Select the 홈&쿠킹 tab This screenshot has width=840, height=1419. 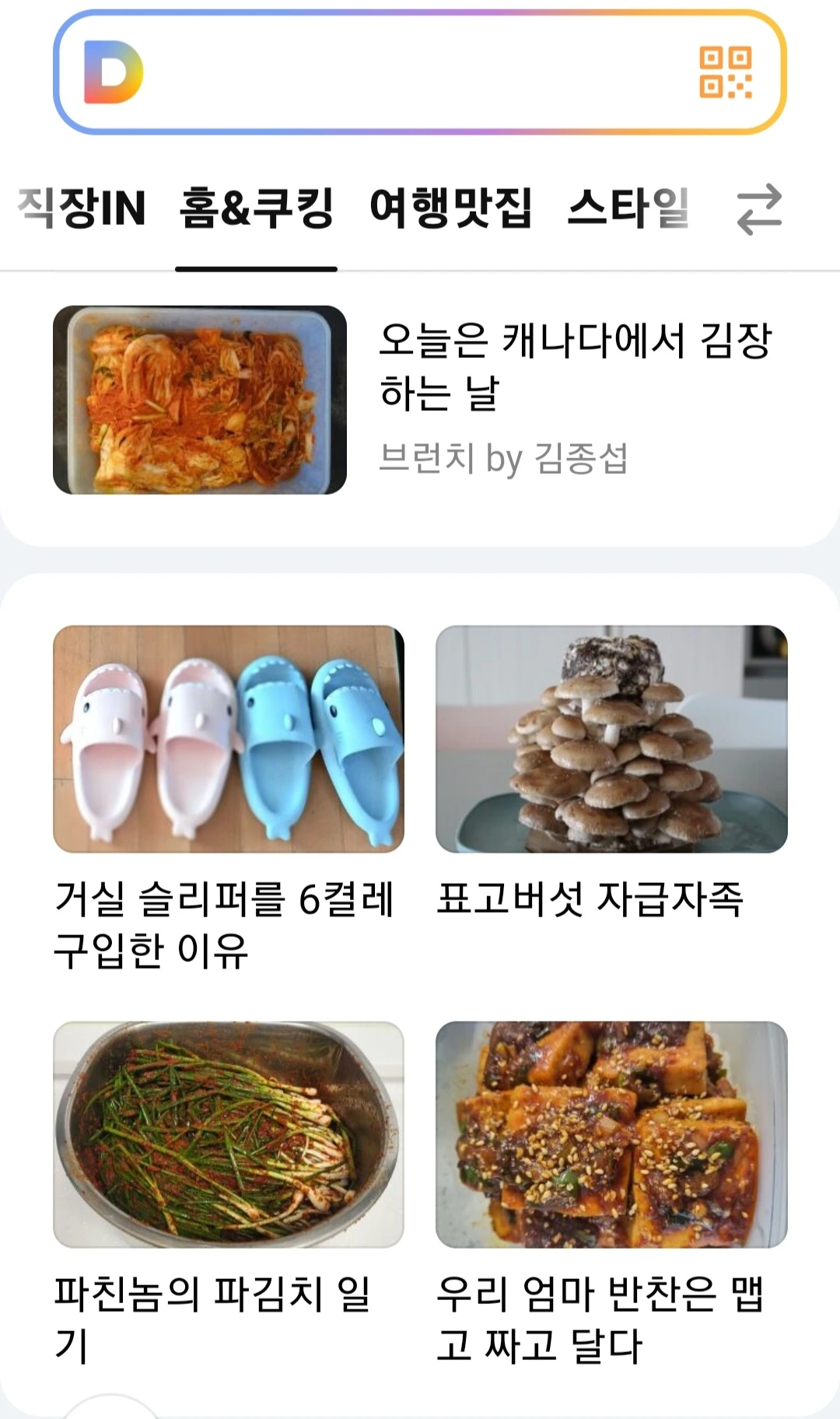pyautogui.click(x=256, y=208)
